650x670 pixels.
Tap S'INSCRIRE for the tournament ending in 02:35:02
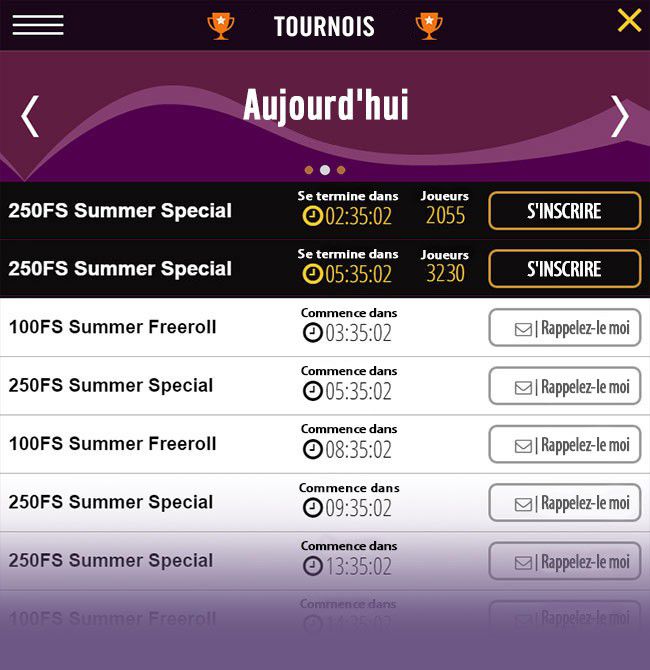click(x=564, y=211)
